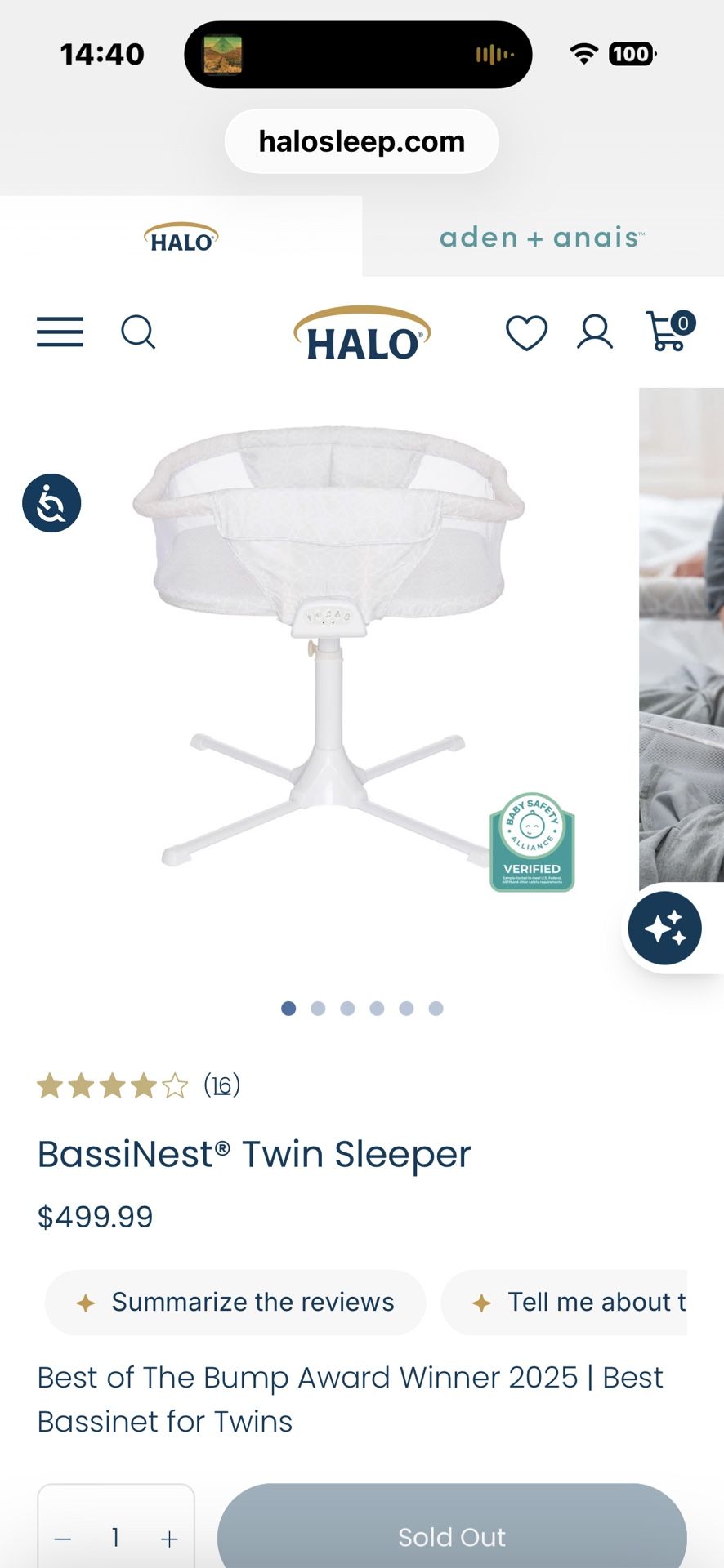The height and width of the screenshot is (1568, 724).
Task: Open the hamburger menu
Action: point(60,332)
